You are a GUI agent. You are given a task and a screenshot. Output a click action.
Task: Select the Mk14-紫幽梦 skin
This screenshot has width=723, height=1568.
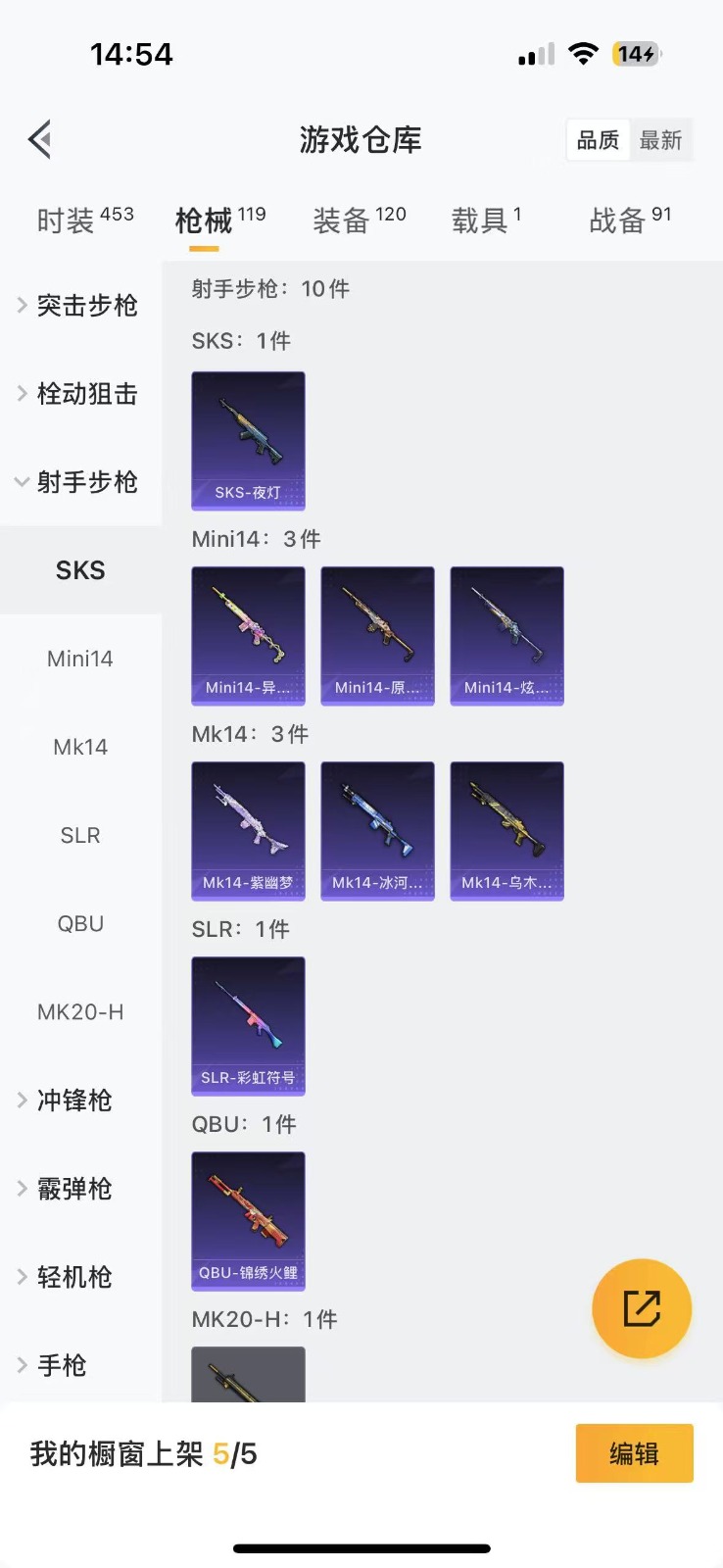[248, 831]
